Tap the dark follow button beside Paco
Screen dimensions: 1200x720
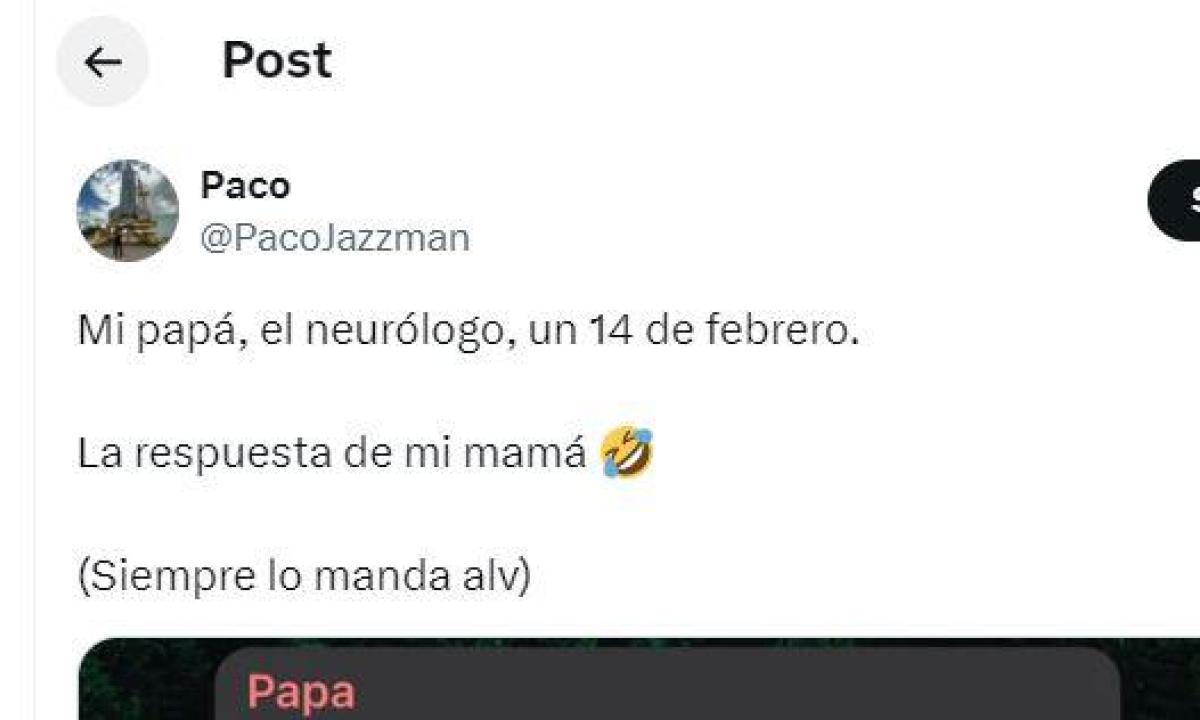(1178, 200)
